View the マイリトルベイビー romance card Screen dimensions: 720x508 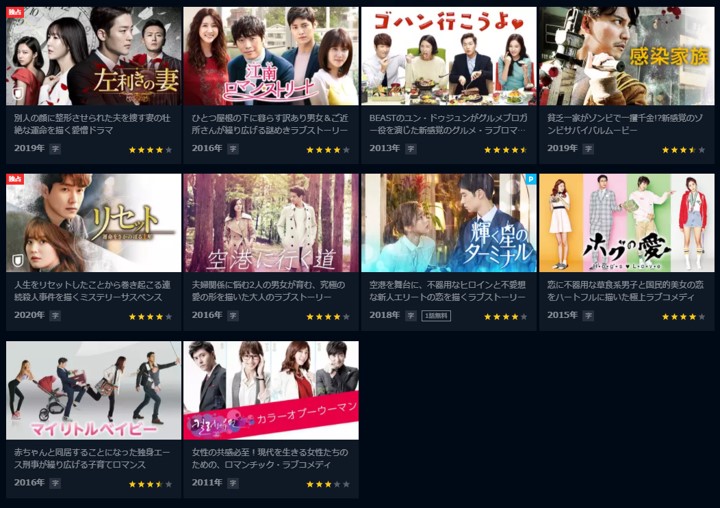coord(93,391)
